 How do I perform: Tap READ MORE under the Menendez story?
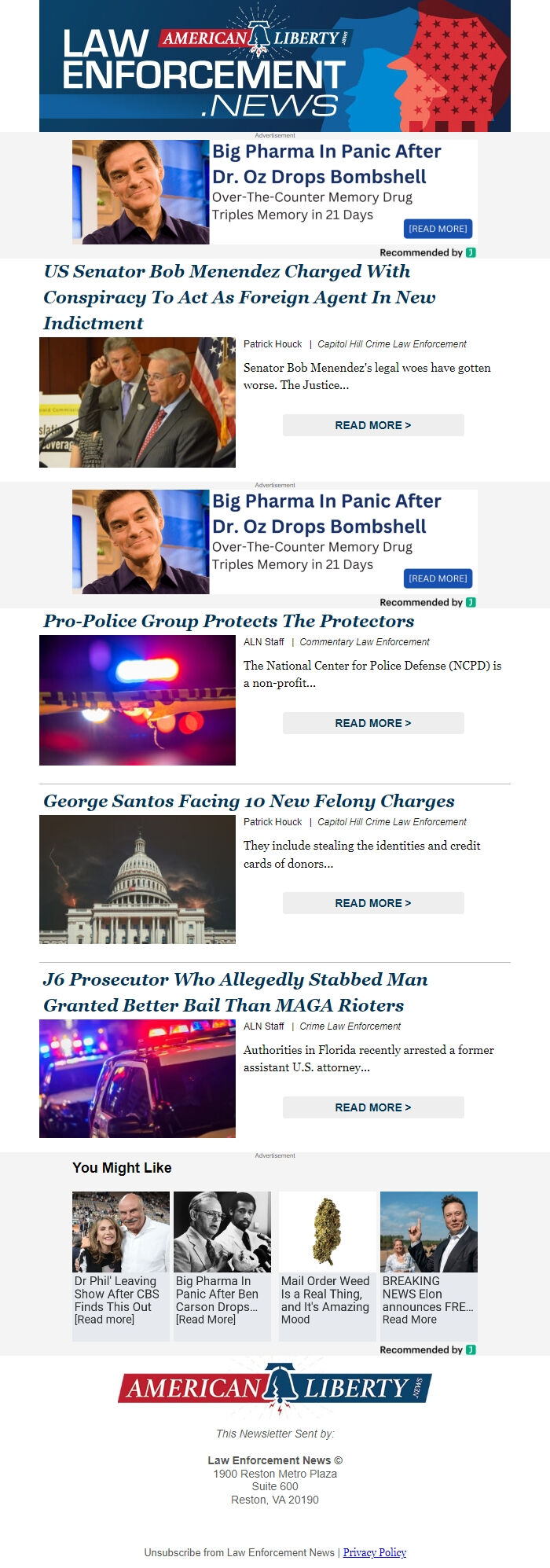[373, 425]
